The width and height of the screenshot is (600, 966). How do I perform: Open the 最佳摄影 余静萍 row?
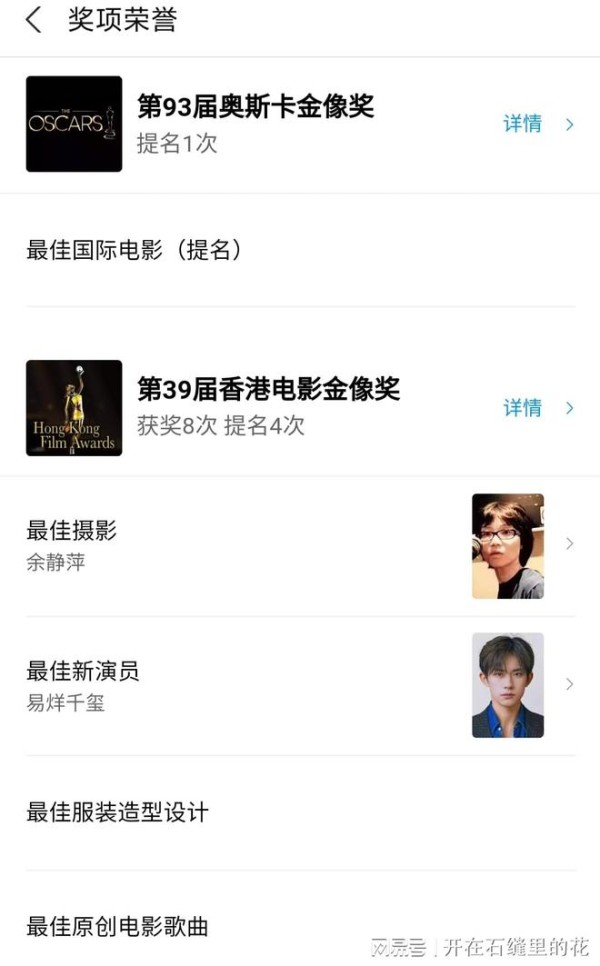click(x=300, y=545)
